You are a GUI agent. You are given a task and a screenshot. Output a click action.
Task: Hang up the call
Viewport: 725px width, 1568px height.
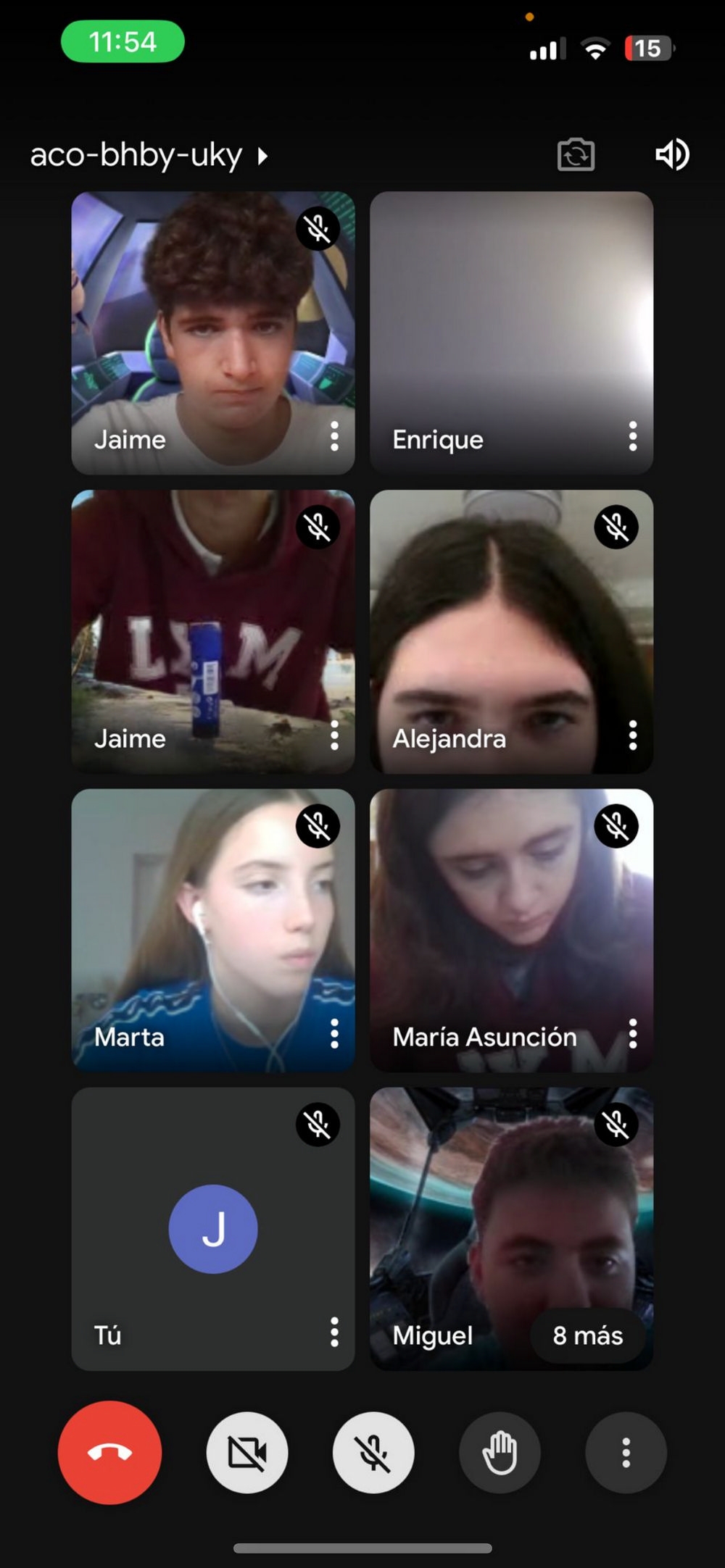click(109, 1452)
